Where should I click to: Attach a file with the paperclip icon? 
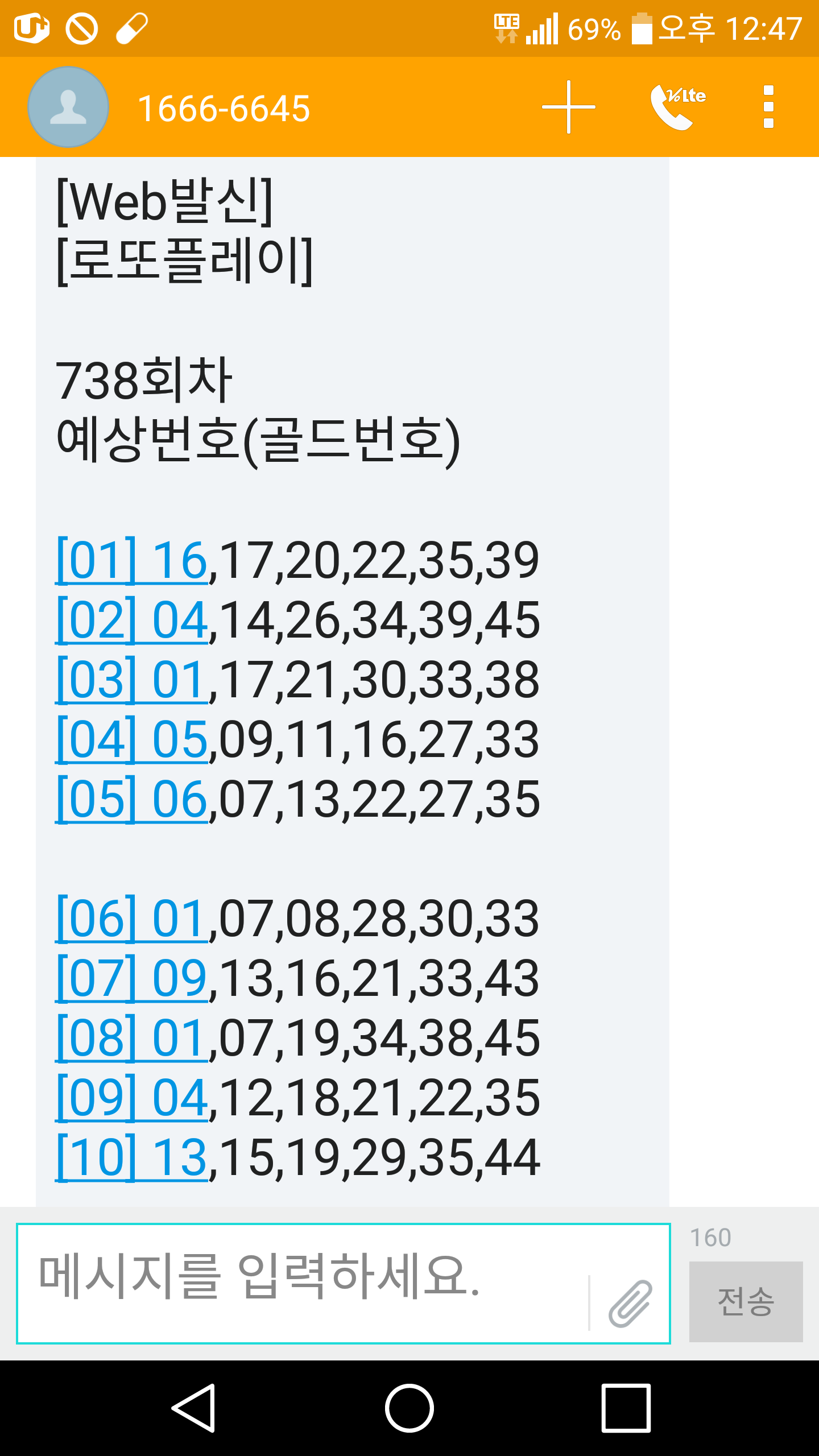coord(630,1303)
